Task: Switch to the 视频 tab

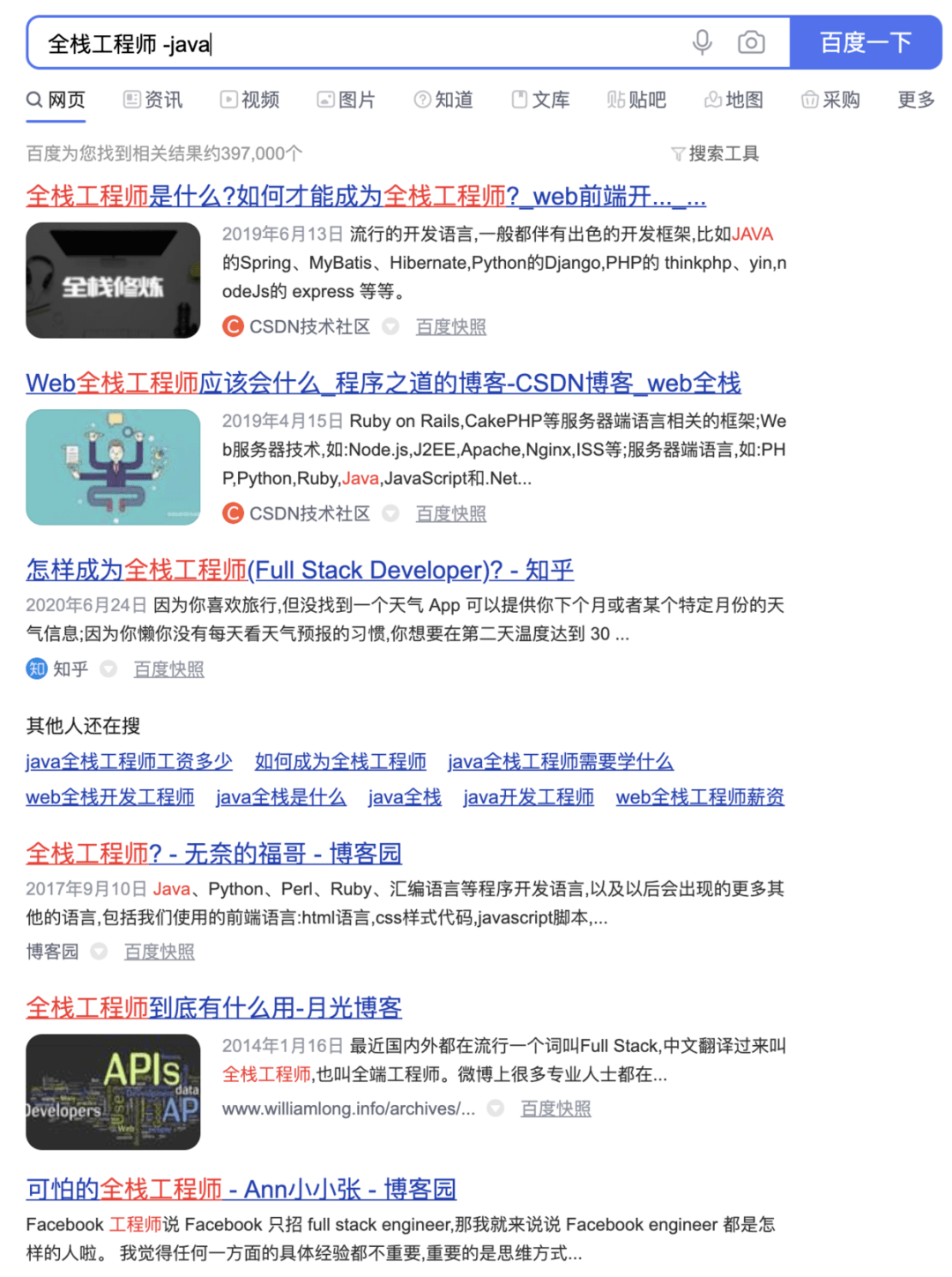Action: point(250,100)
